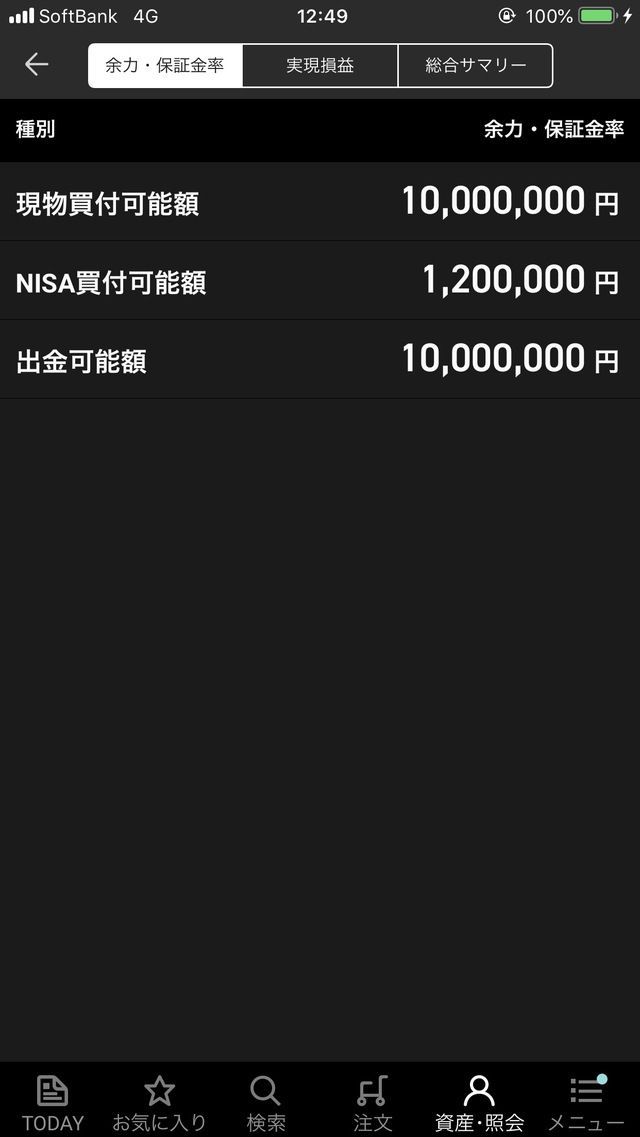Screen dimensions: 640x1137
Task: Switch to the お気に入り tab
Action: coord(159,1102)
